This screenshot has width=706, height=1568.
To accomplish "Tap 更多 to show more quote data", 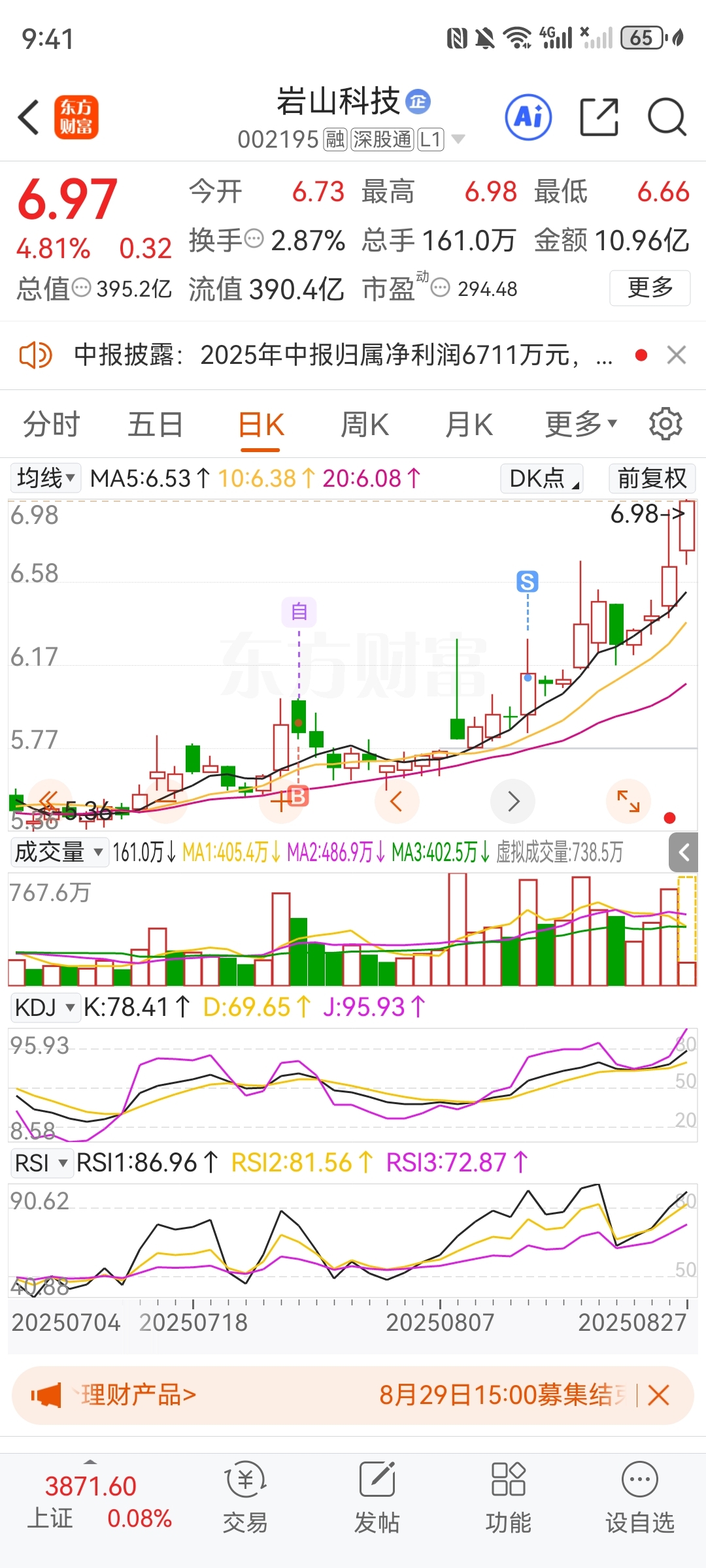I will pyautogui.click(x=650, y=287).
